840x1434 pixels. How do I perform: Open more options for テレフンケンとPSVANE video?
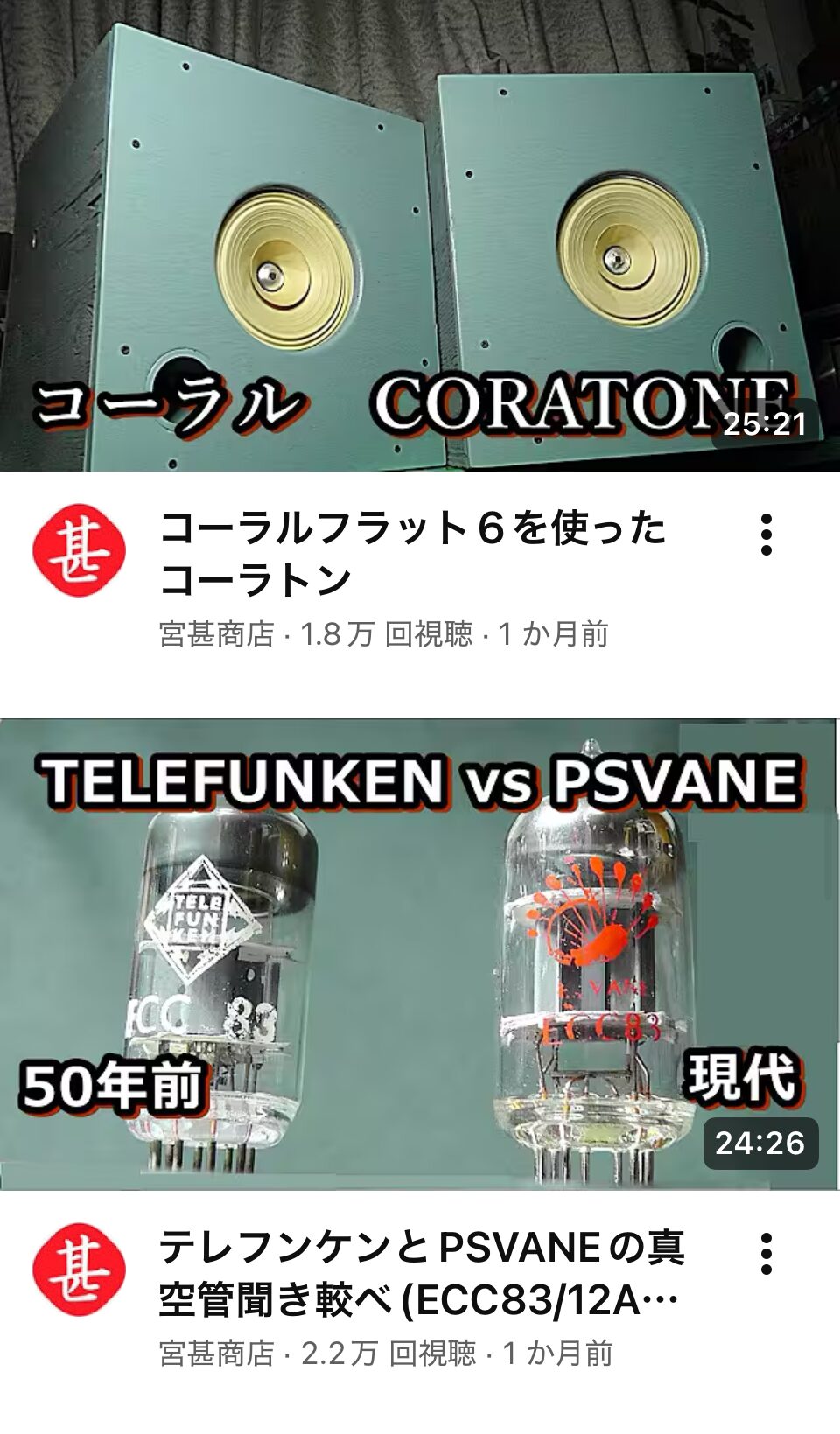point(766,1254)
